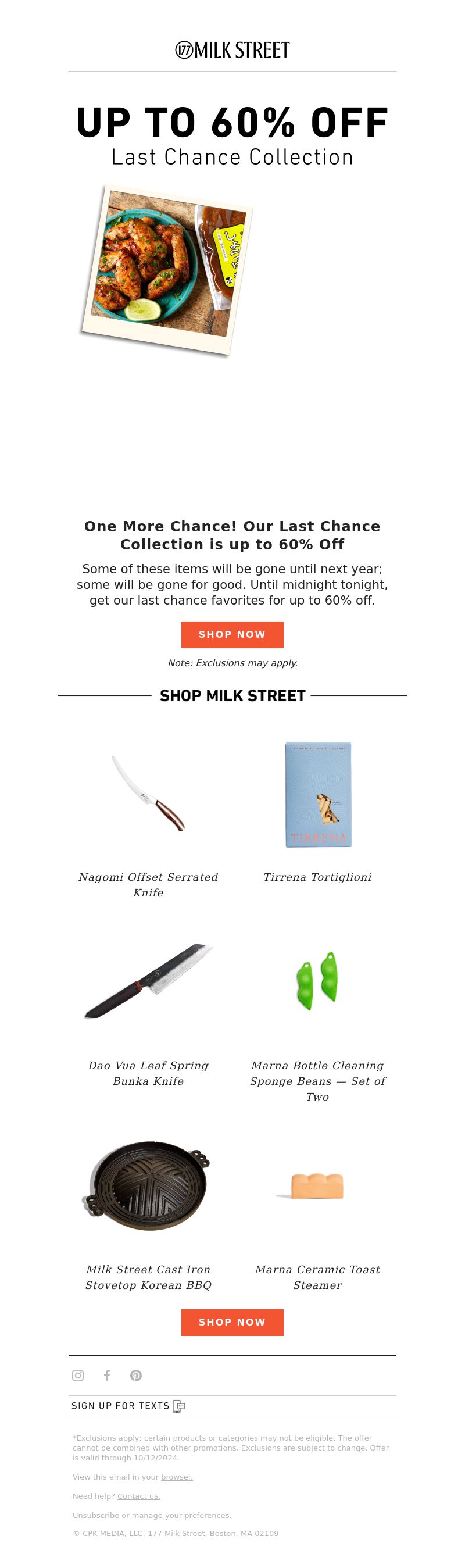The height and width of the screenshot is (1568, 465).
Task: Open the Nagomi Offset Serrated Knife product
Action: (x=148, y=794)
